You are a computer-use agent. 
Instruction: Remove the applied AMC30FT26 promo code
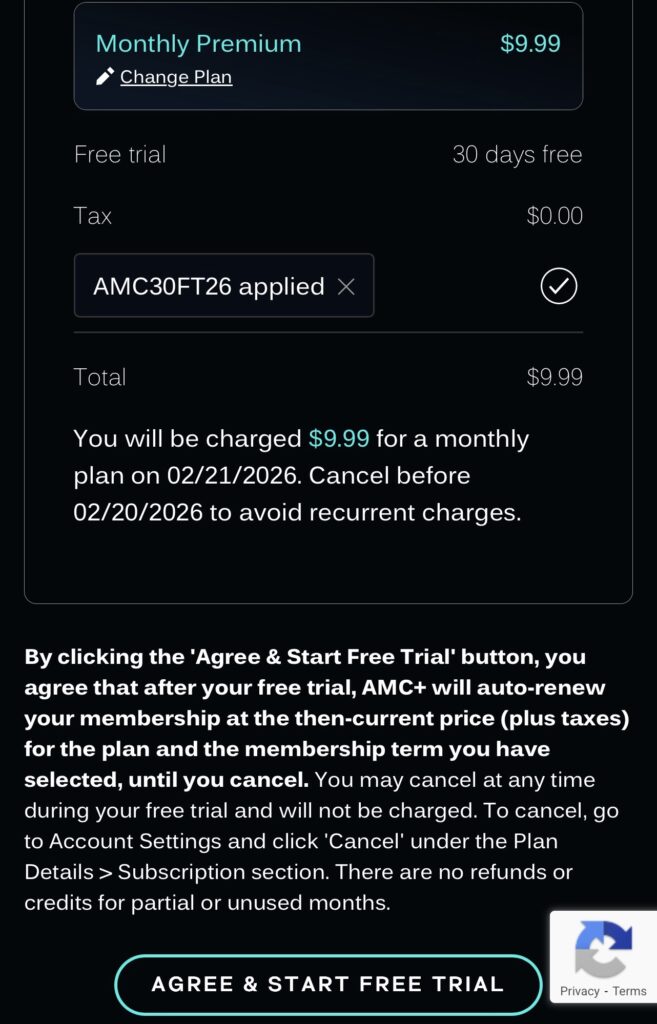[346, 287]
